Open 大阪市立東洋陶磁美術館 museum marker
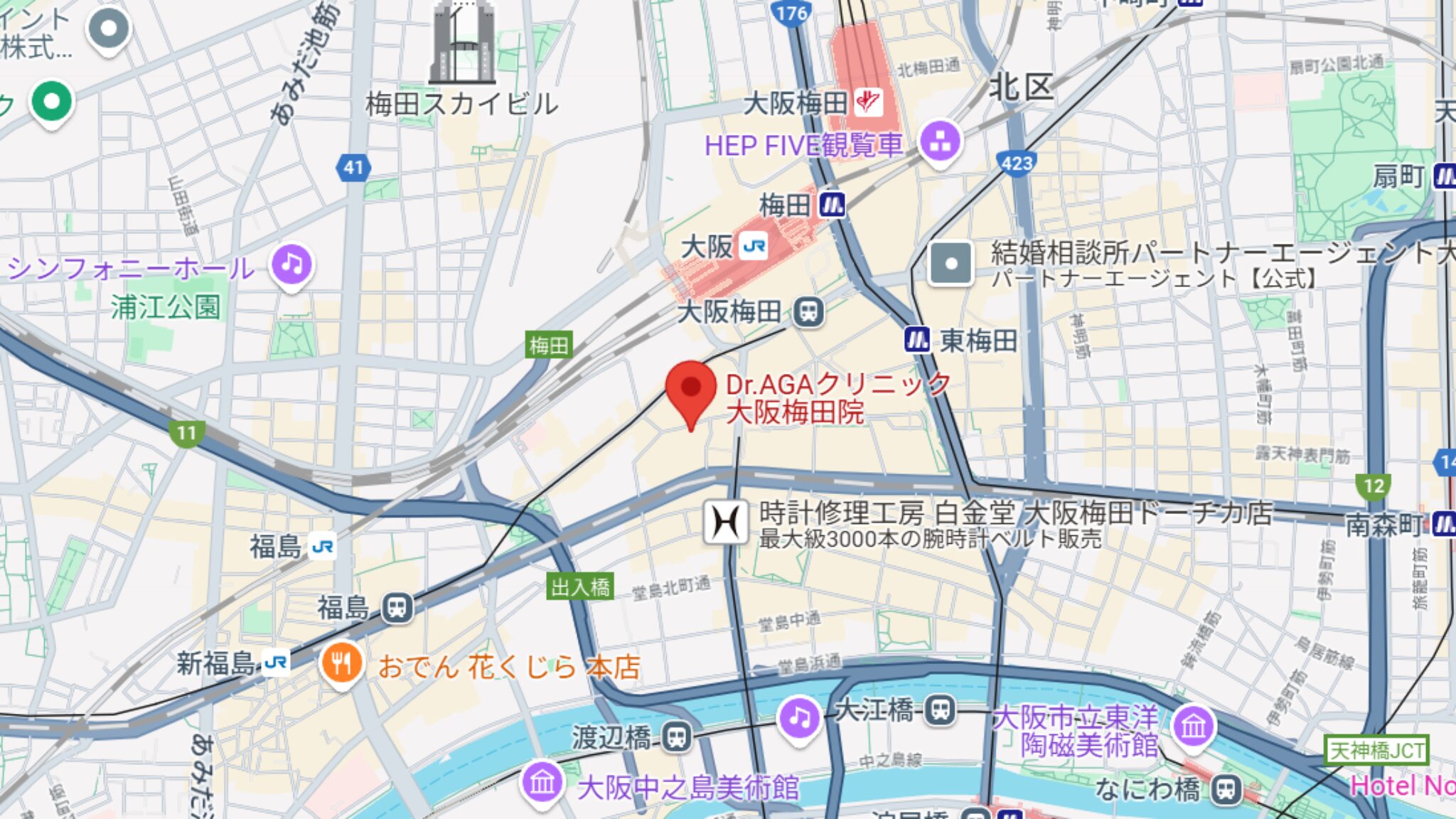 point(1193,726)
